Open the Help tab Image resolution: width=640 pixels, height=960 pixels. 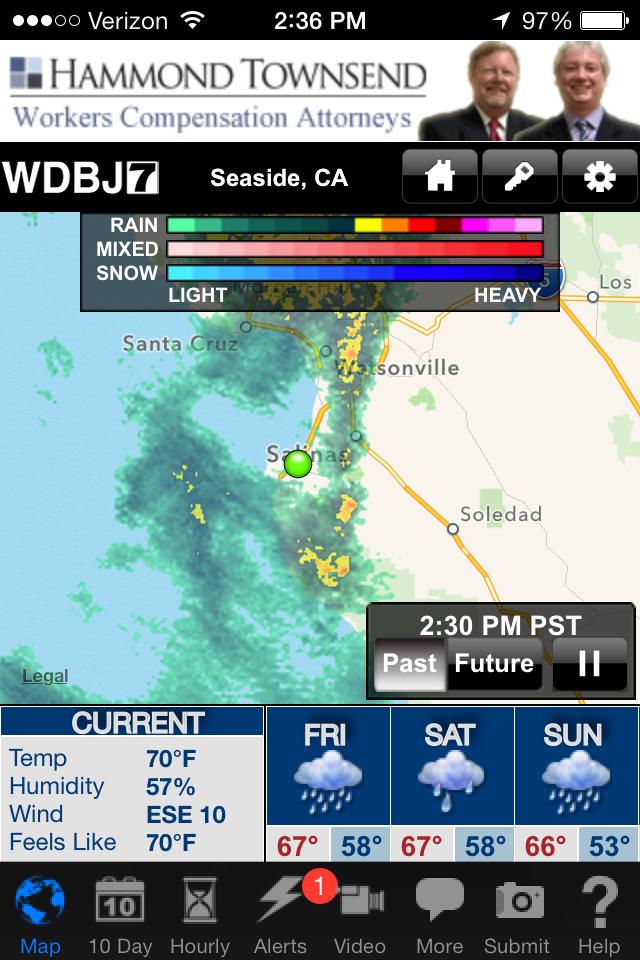pyautogui.click(x=599, y=914)
